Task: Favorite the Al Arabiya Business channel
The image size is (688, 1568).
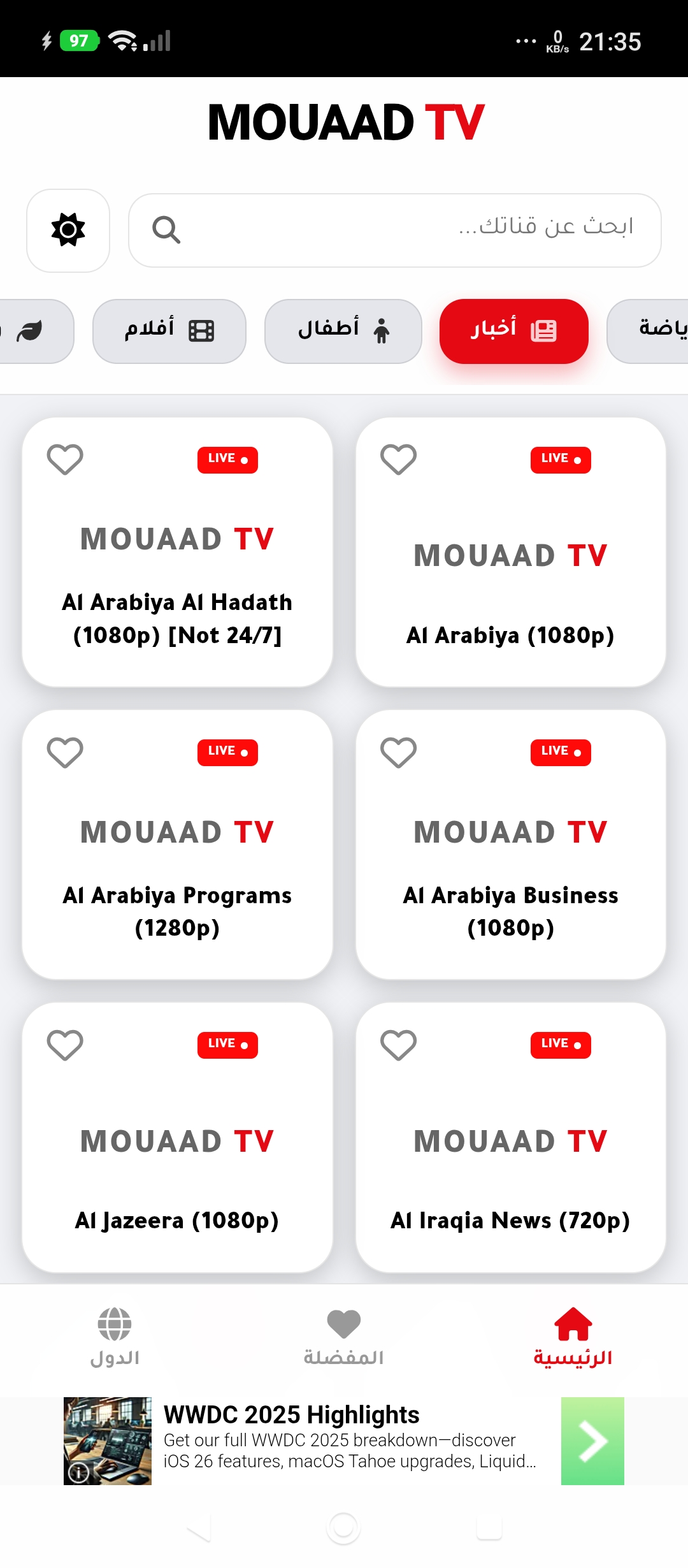Action: [x=398, y=752]
